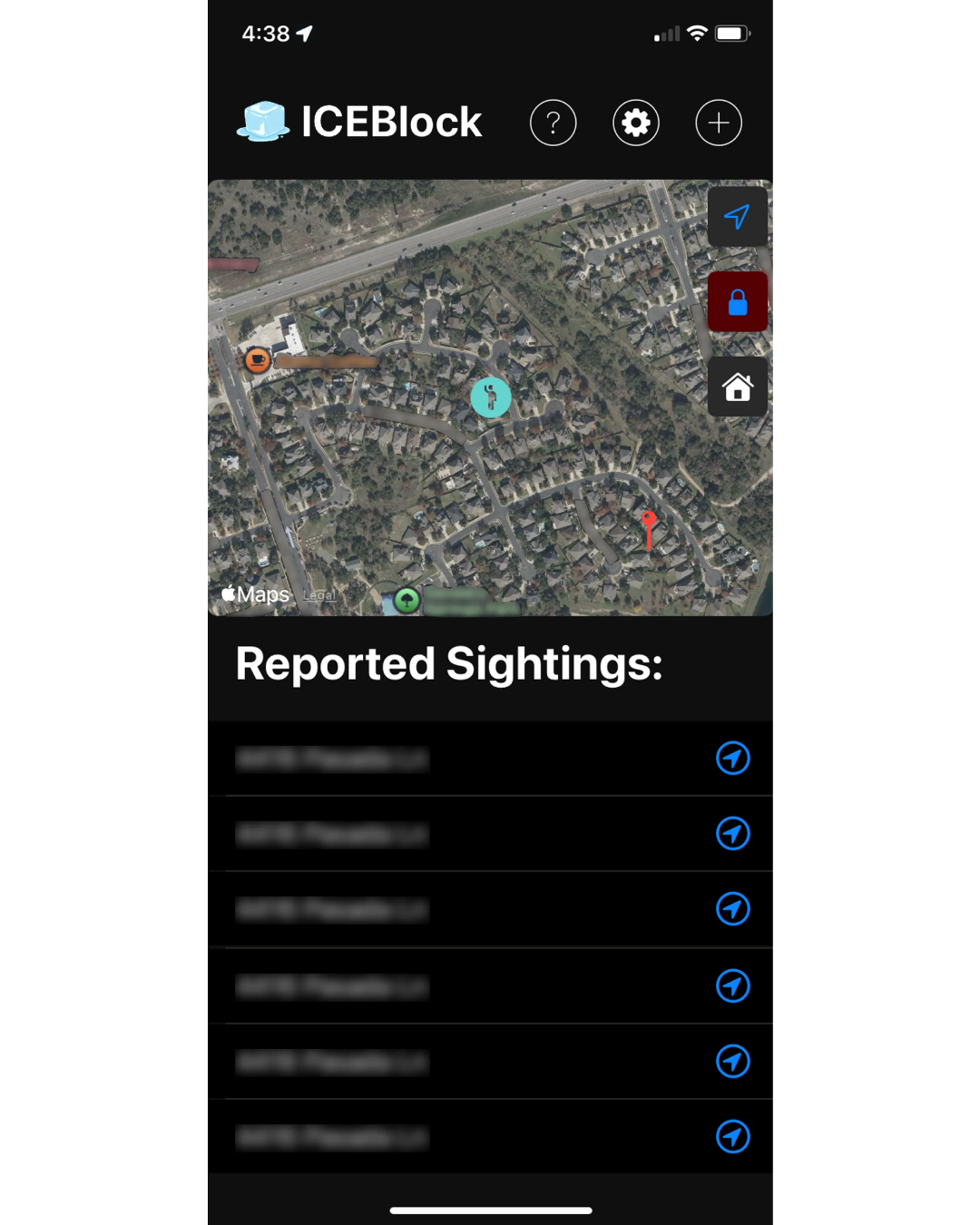Viewport: 980px width, 1225px height.
Task: Open the Legal link on the map
Action: pyautogui.click(x=319, y=596)
